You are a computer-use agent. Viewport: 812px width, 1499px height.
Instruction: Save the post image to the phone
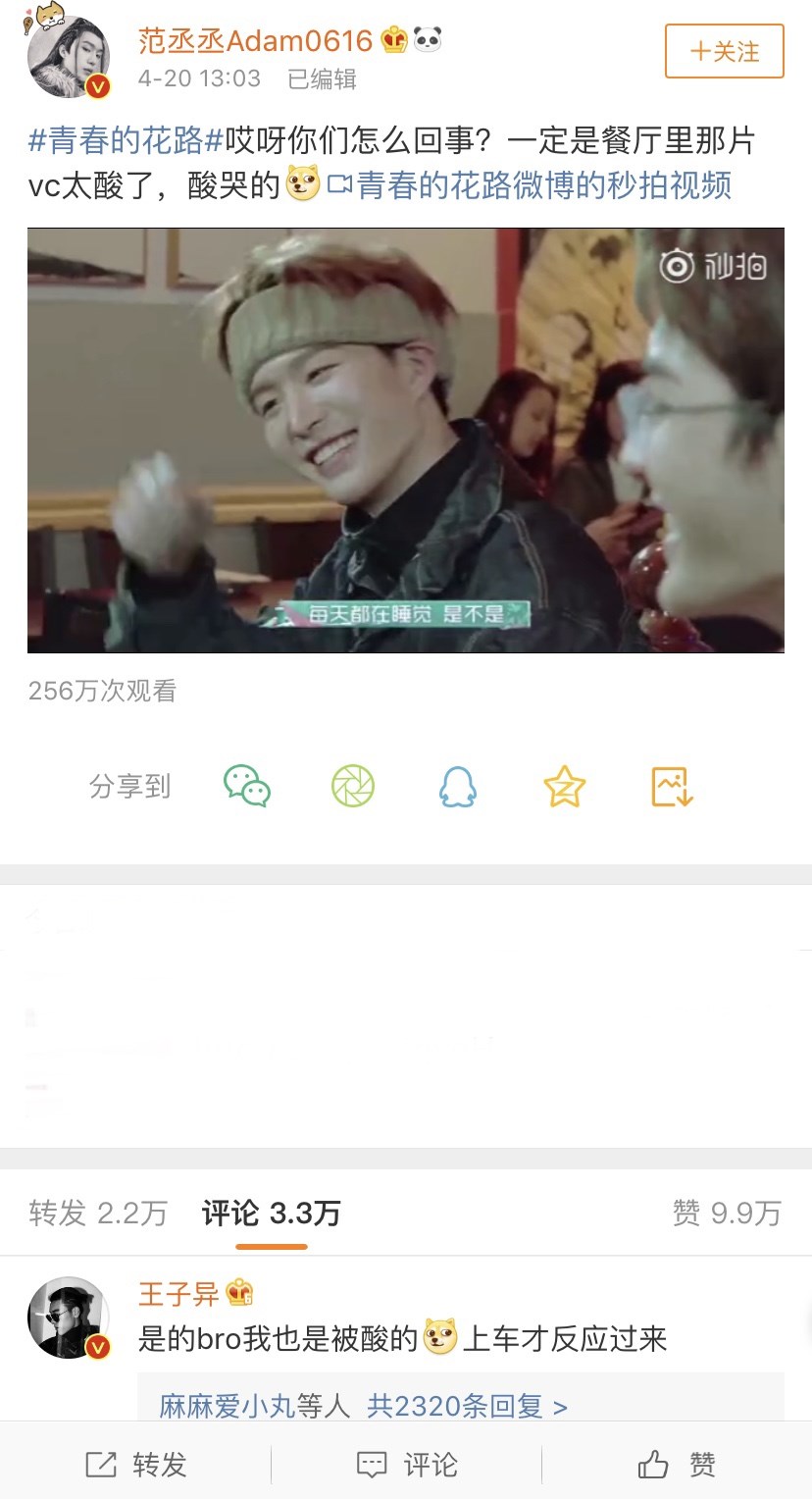pos(672,787)
